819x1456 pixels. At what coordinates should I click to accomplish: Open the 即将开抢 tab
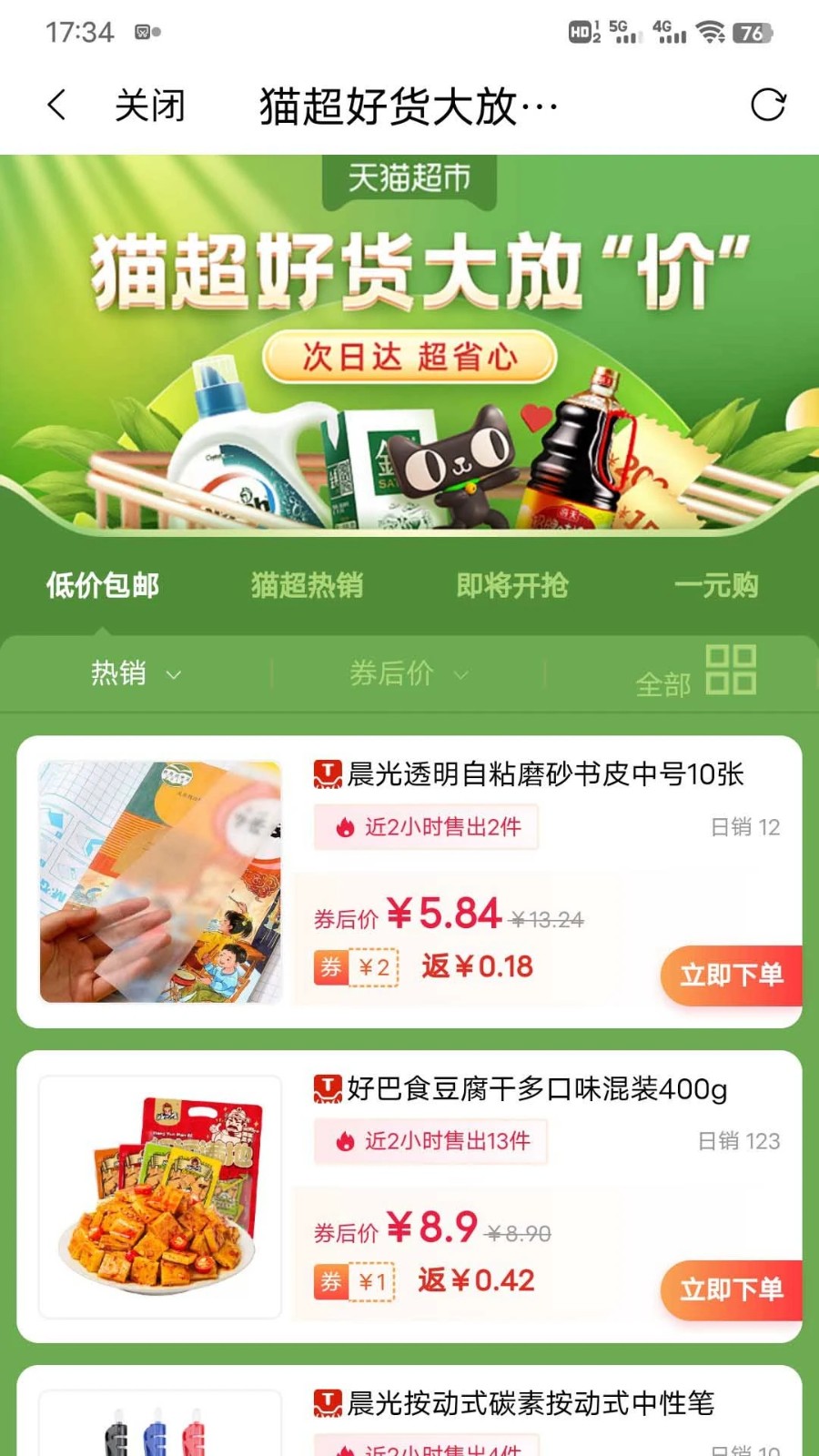point(511,586)
